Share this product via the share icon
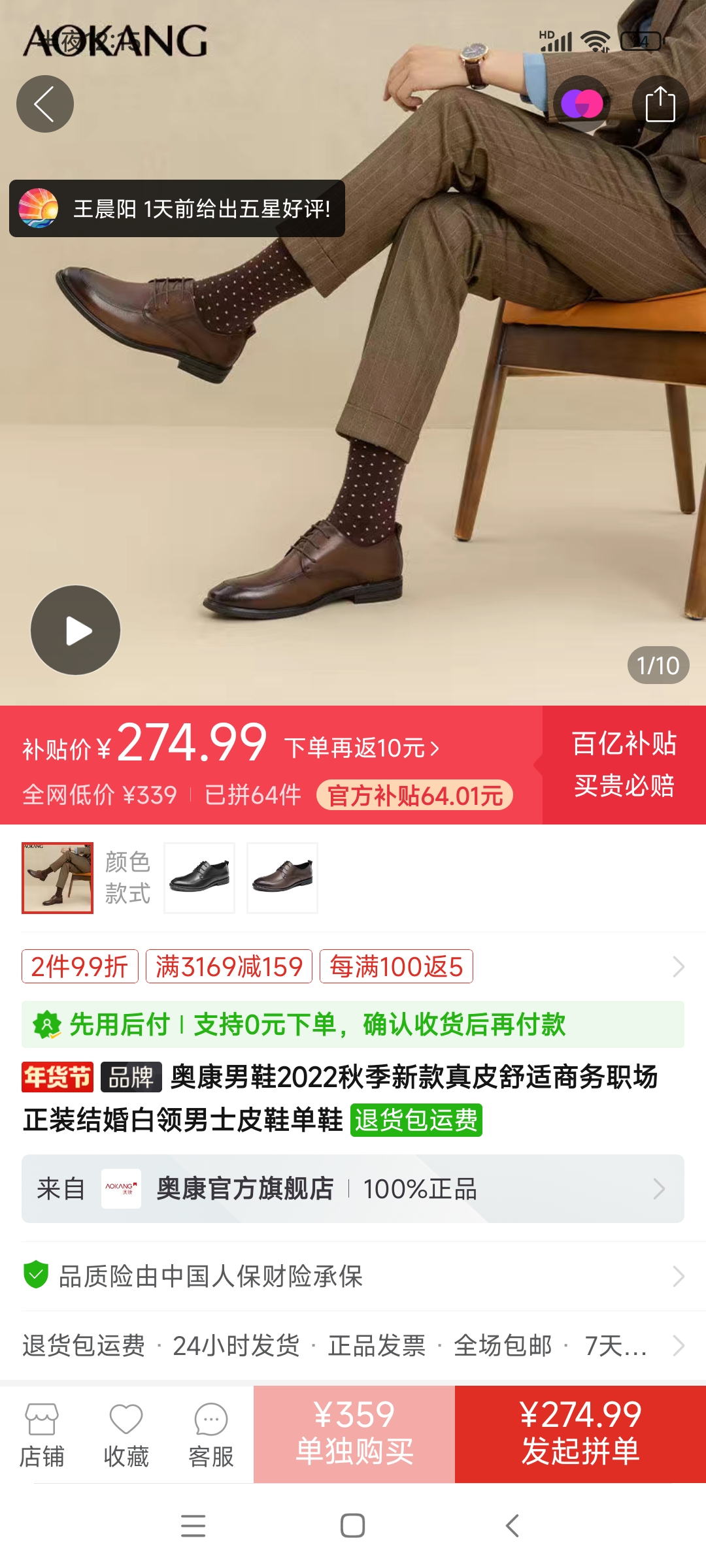Screen dimensions: 706x1568 click(x=660, y=104)
